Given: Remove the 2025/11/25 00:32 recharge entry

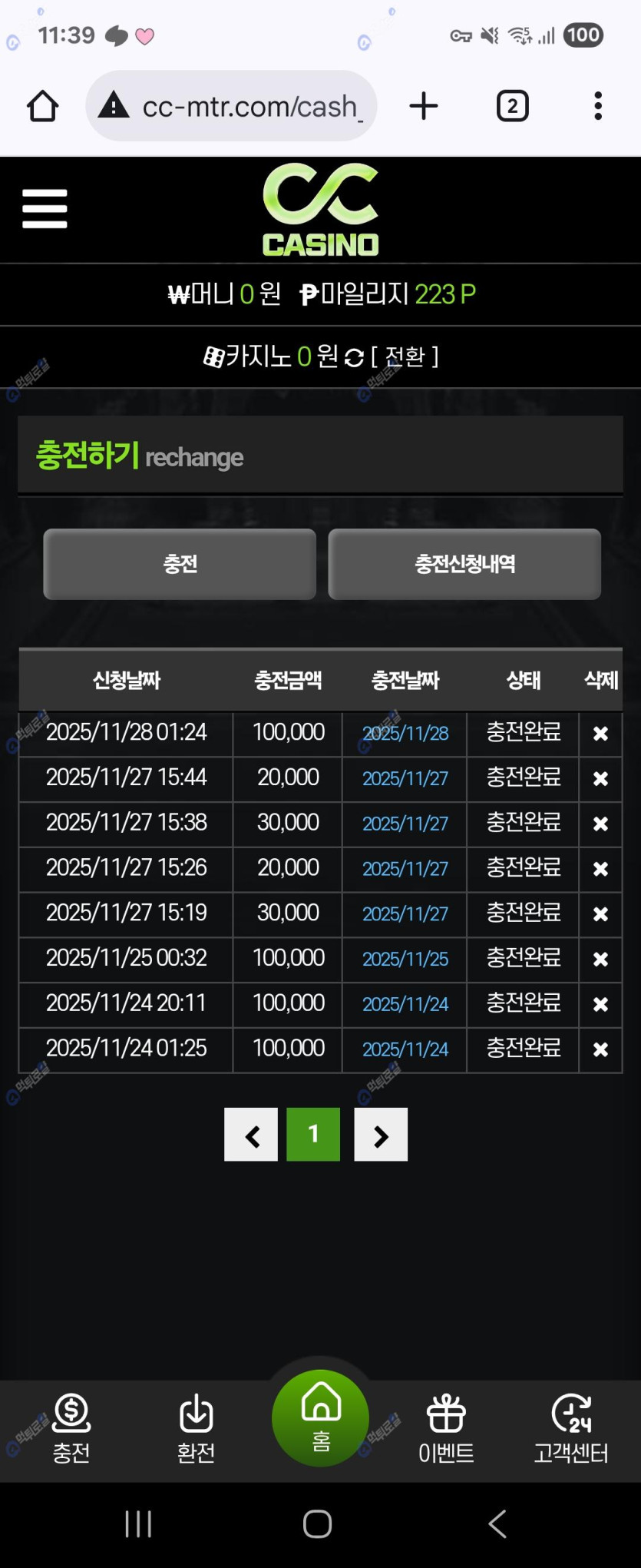Looking at the screenshot, I should (x=600, y=960).
